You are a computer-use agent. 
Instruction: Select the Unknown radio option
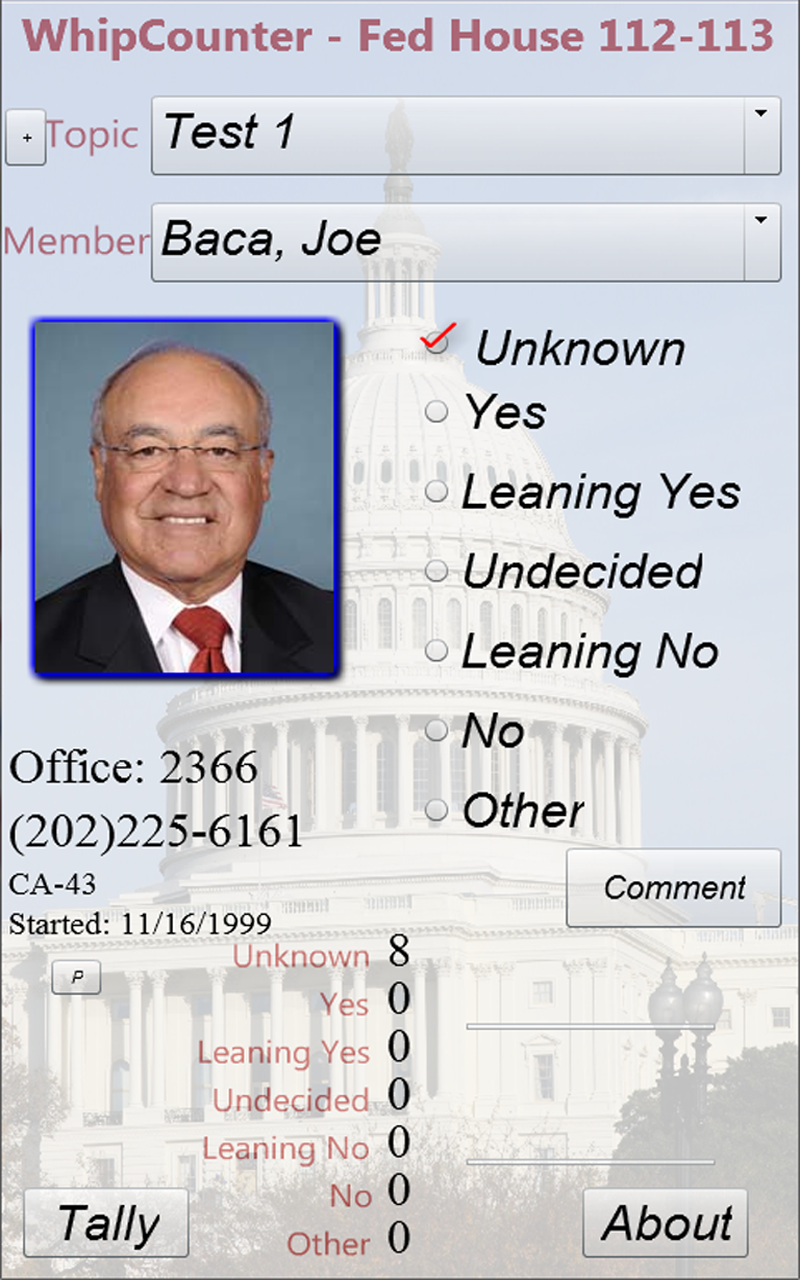437,344
